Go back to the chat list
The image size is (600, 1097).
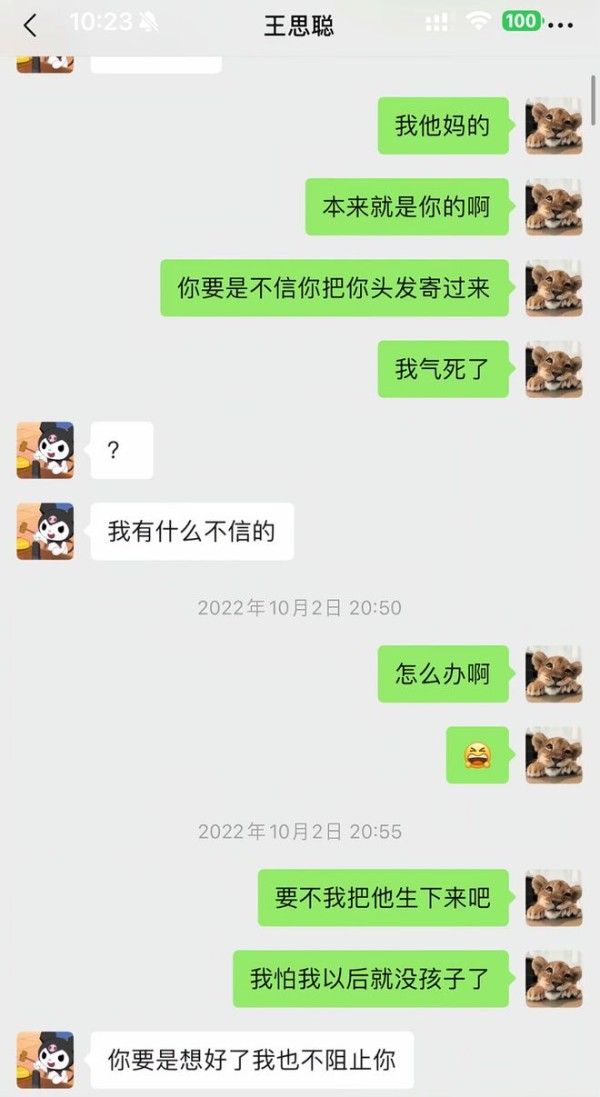click(x=30, y=25)
